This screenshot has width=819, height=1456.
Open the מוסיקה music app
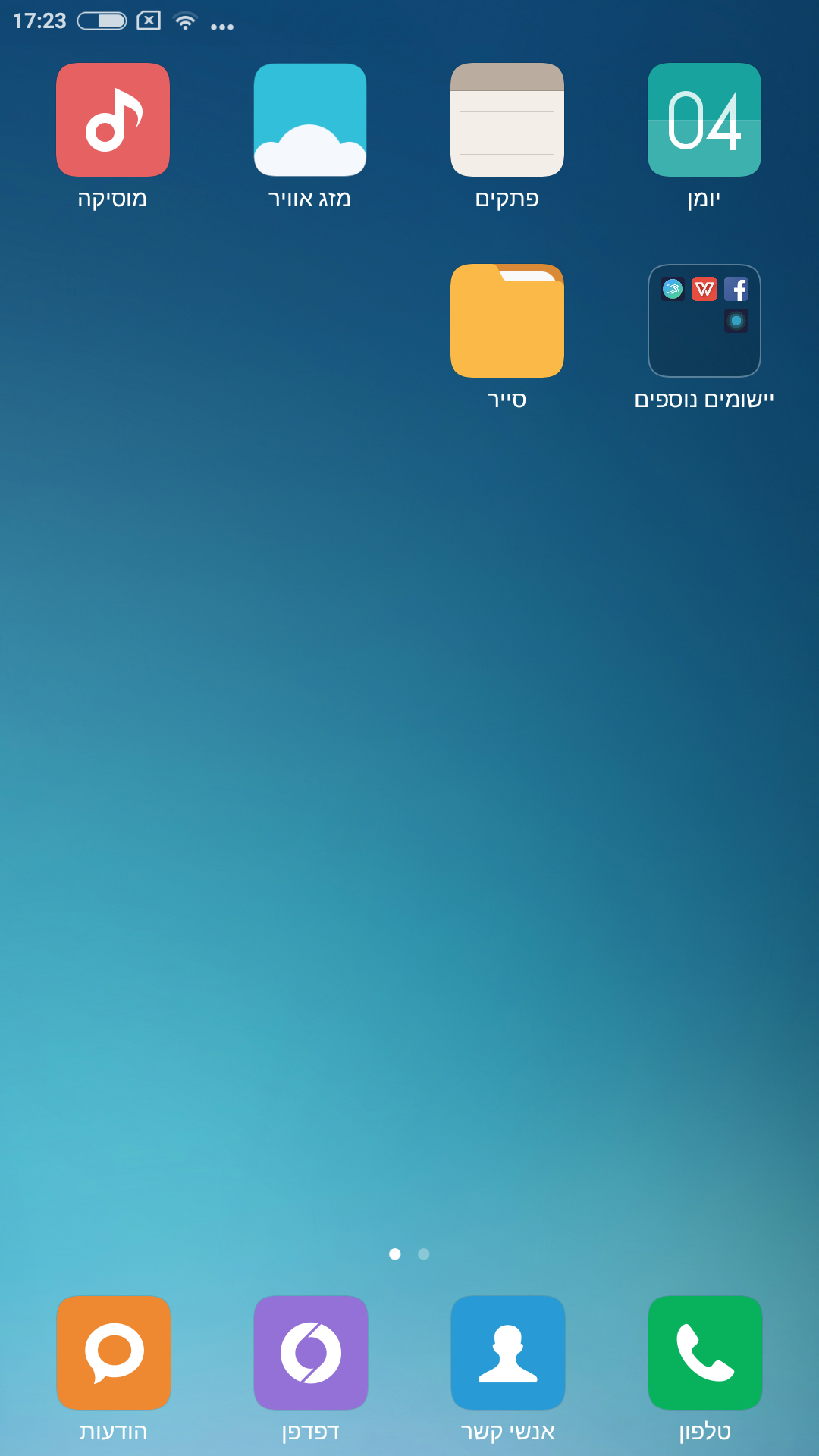click(113, 120)
